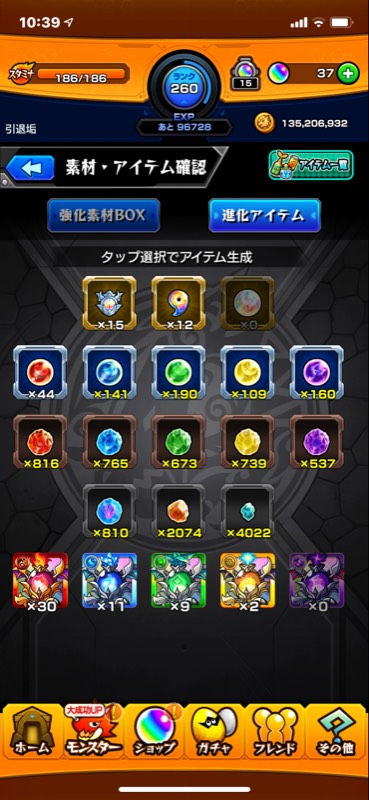Open the モンスター tab
Viewport: 369px width, 800px height.
tap(93, 732)
